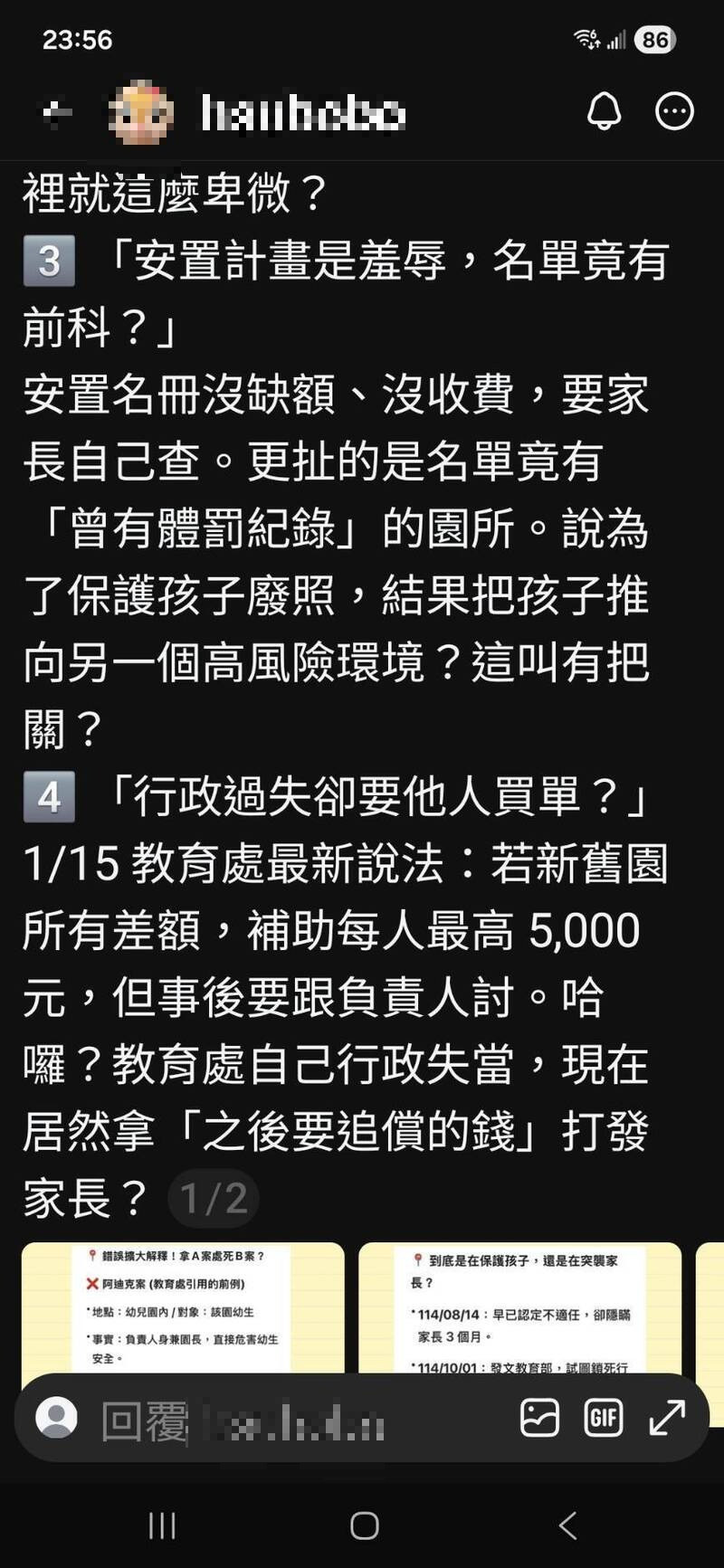Tap the 回覆 reply text field
Image resolution: width=724 pixels, height=1568 pixels.
(271, 1418)
